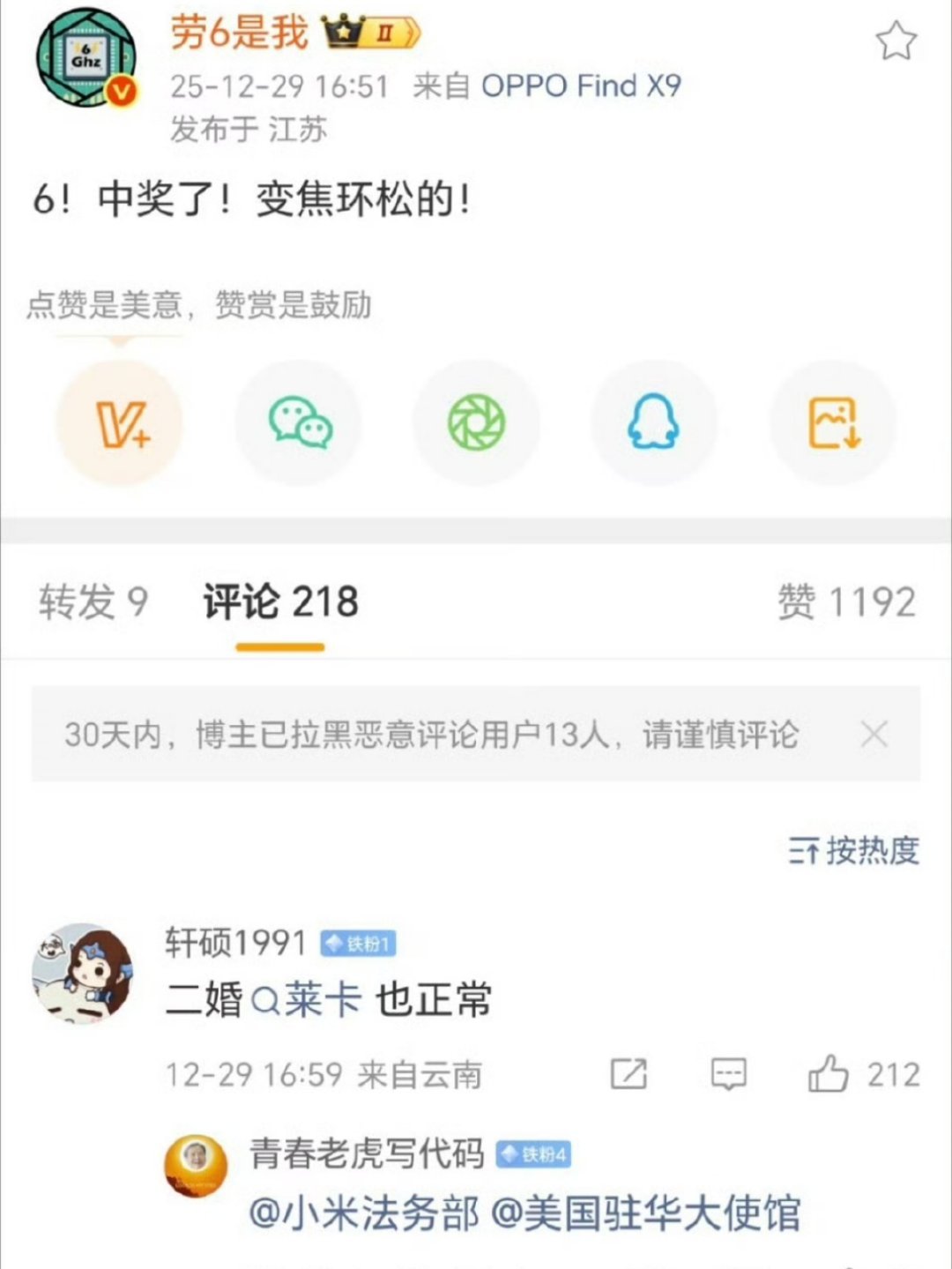Save the post as an image
This screenshot has height=1269, width=952.
point(832,423)
